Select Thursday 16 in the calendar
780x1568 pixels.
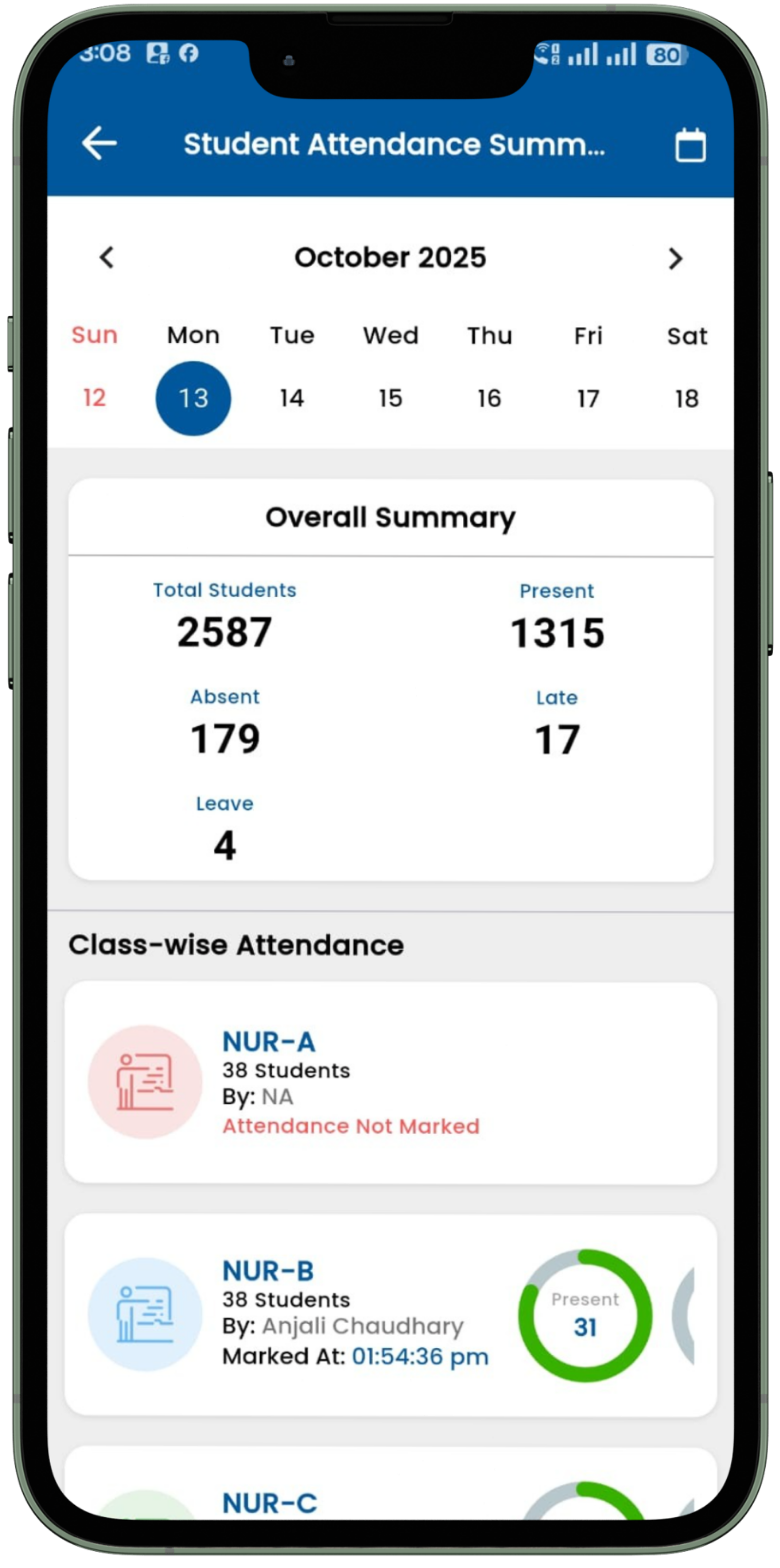[489, 399]
